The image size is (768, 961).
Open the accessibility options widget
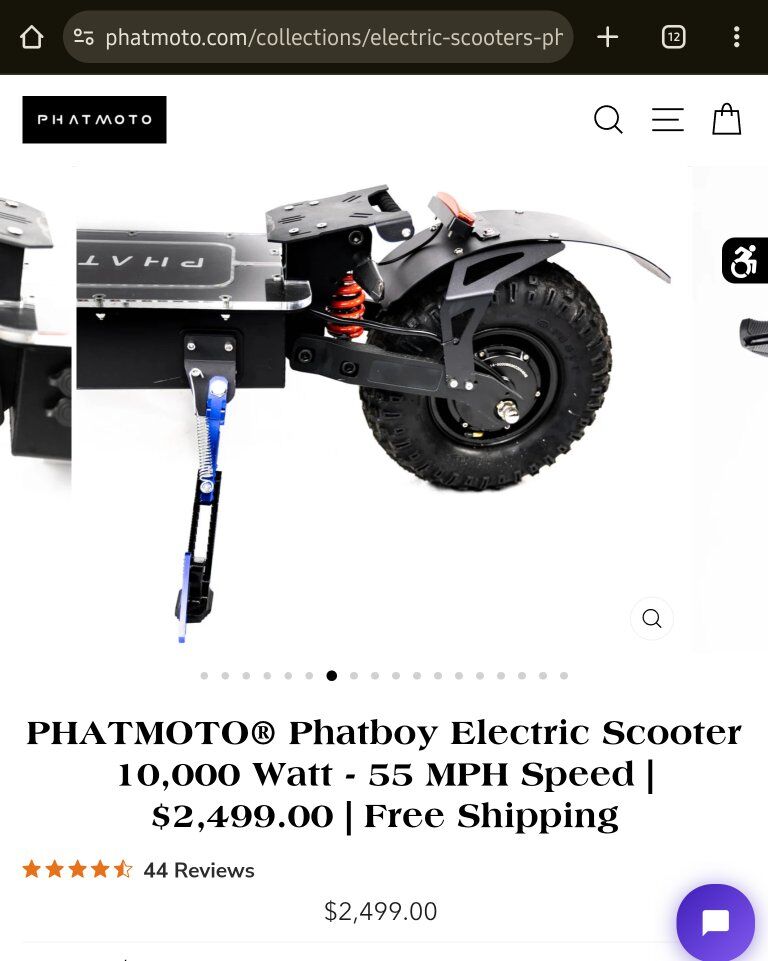(x=745, y=261)
